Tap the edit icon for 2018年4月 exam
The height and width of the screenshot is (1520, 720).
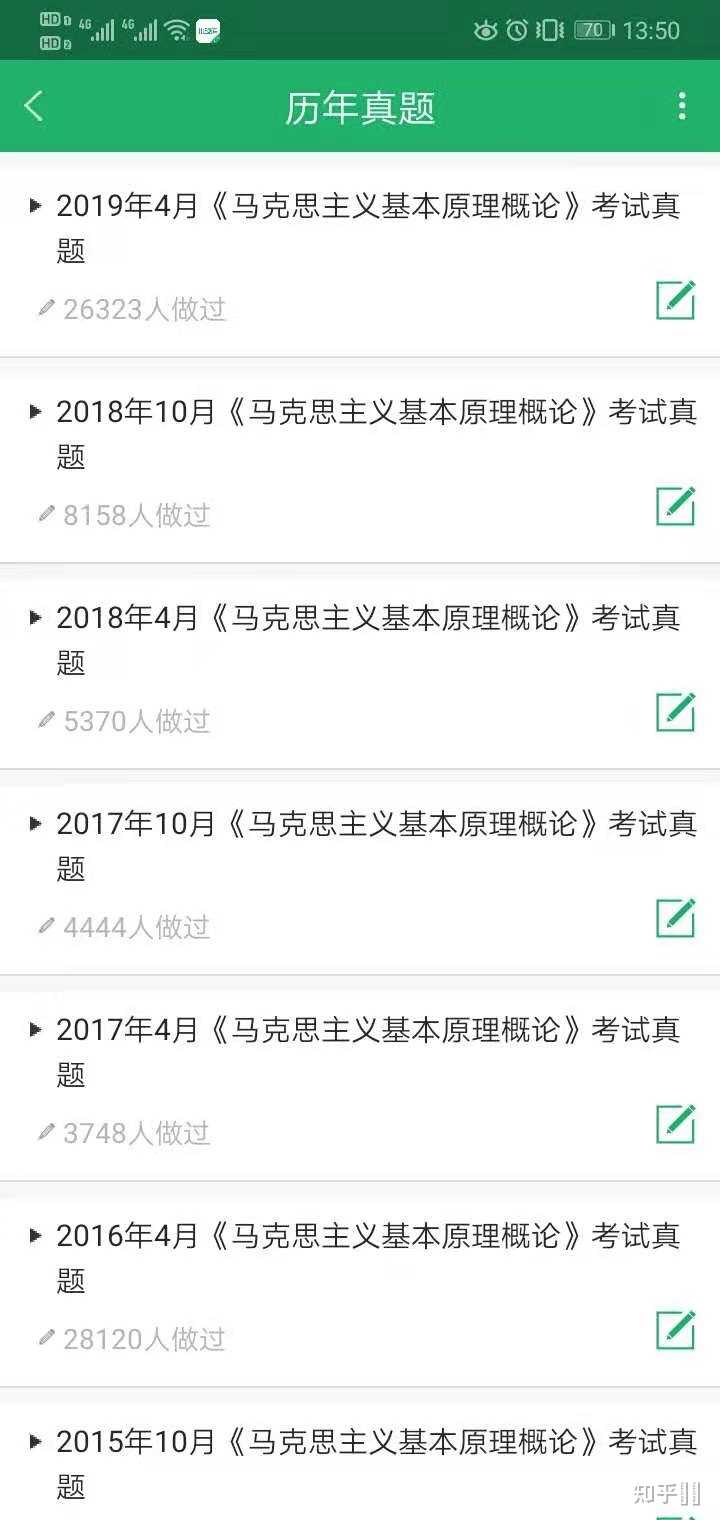coord(675,712)
